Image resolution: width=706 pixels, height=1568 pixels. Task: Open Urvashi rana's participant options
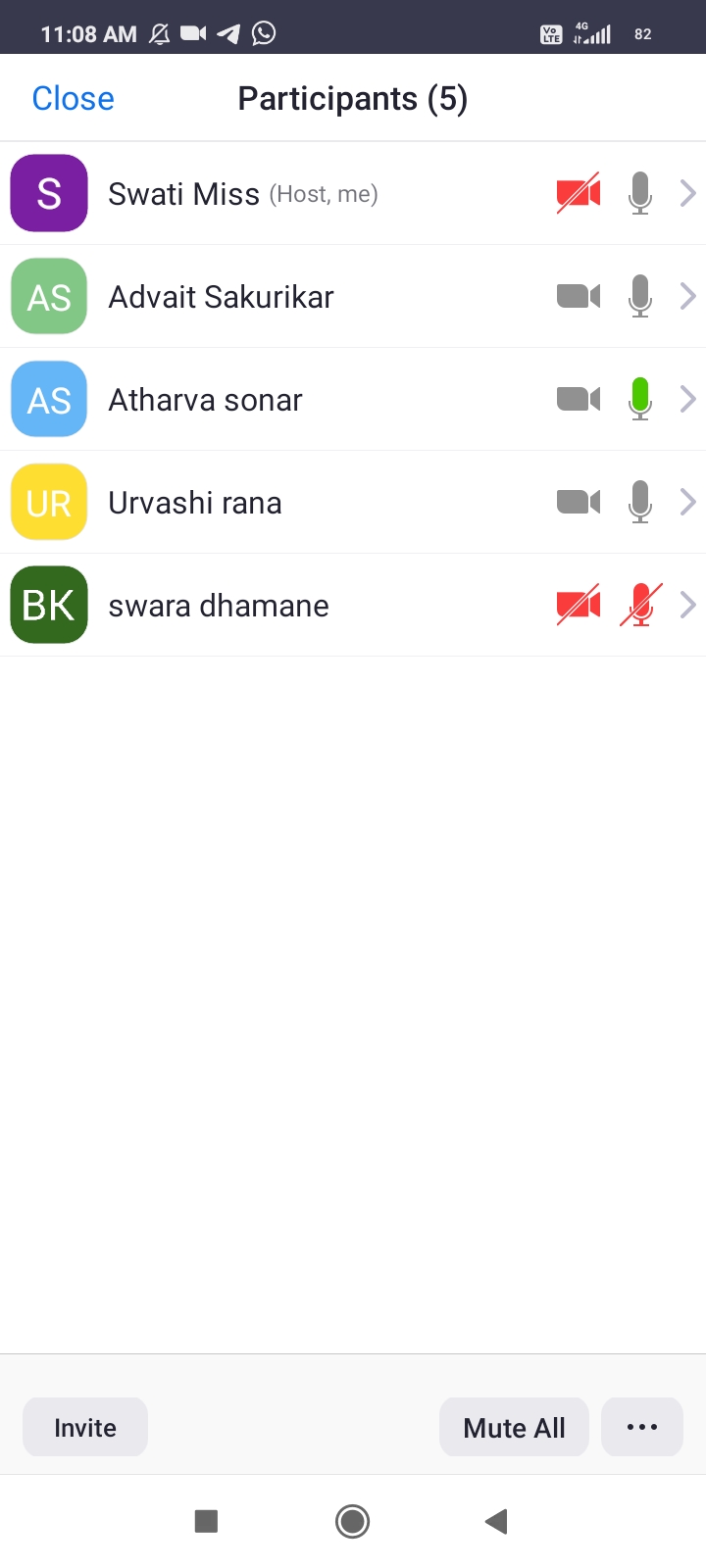(x=353, y=502)
